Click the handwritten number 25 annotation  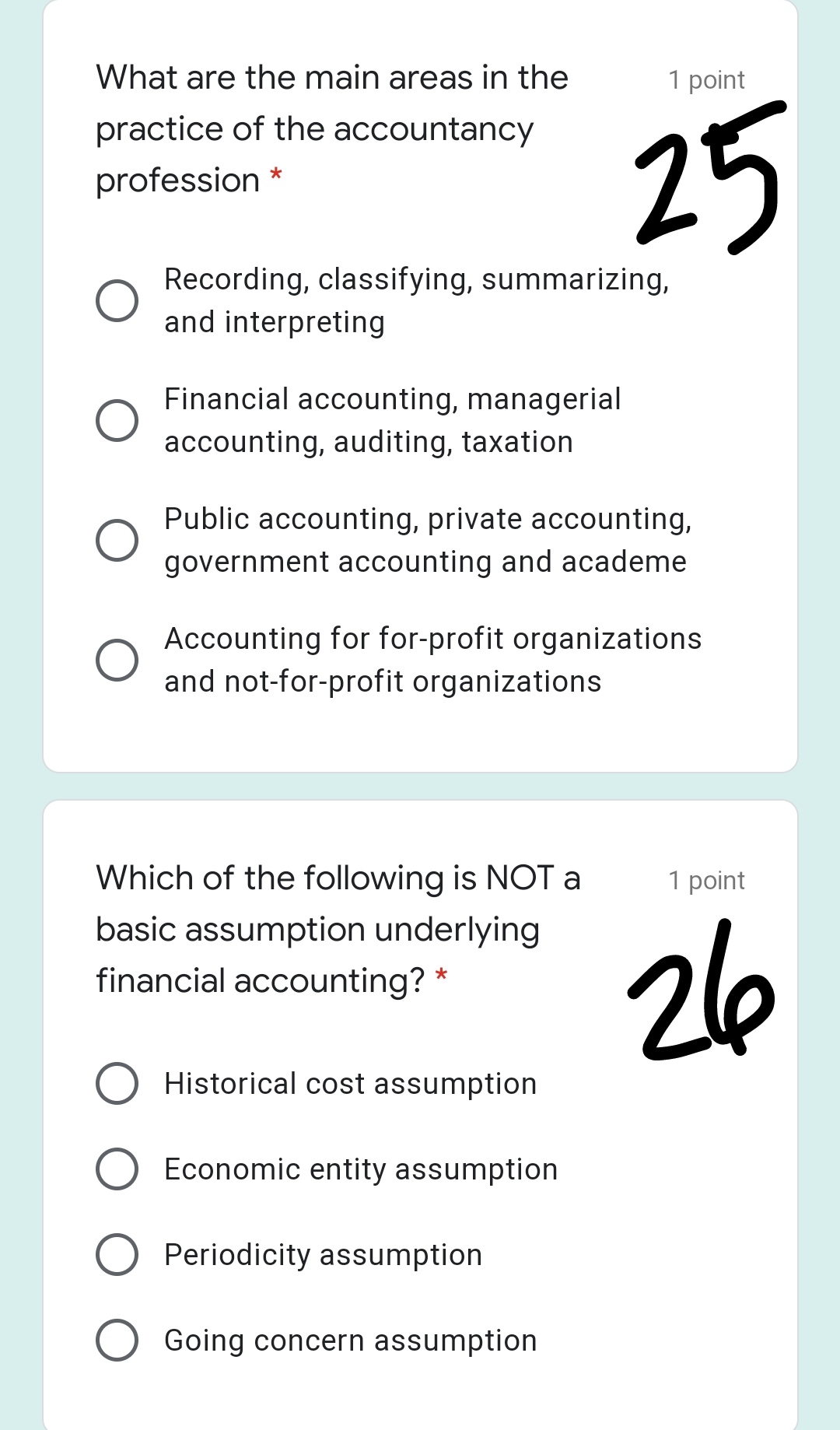[x=704, y=179]
